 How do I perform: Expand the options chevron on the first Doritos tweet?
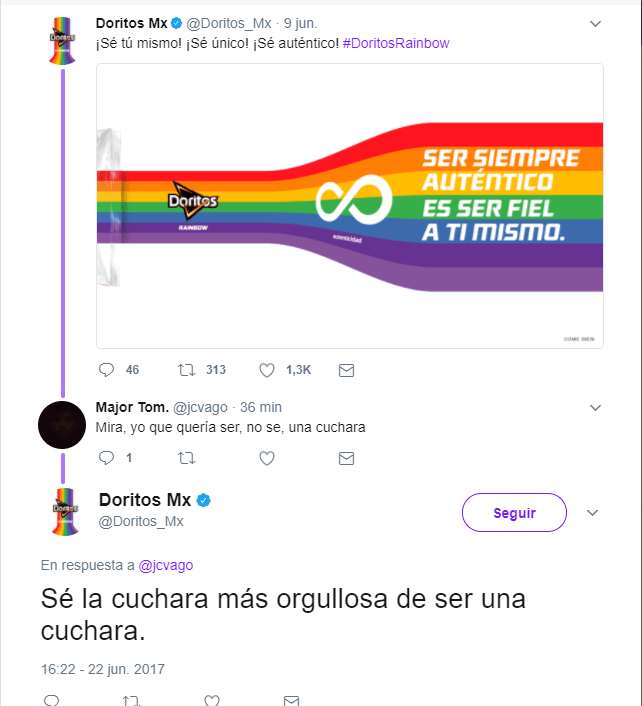click(x=596, y=23)
